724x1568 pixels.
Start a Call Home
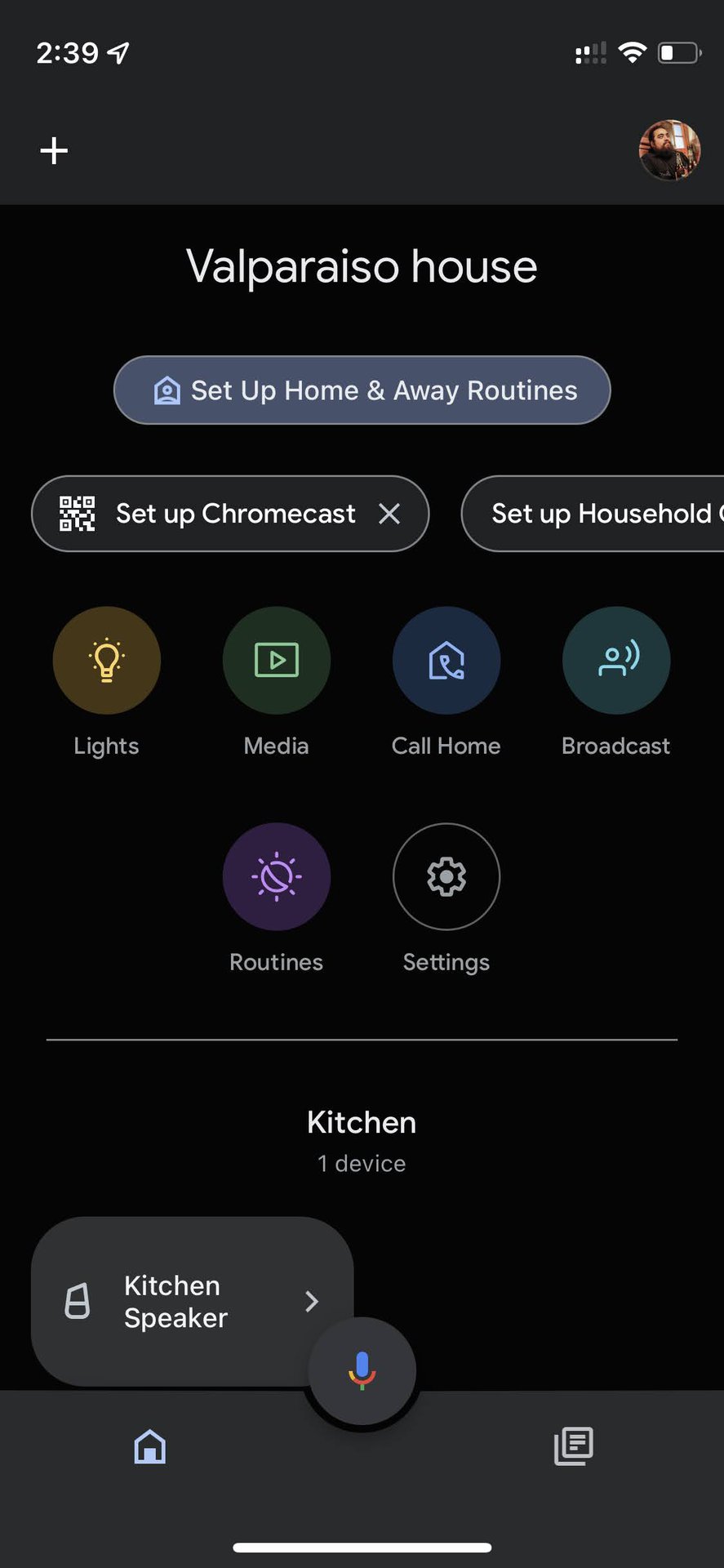click(446, 661)
